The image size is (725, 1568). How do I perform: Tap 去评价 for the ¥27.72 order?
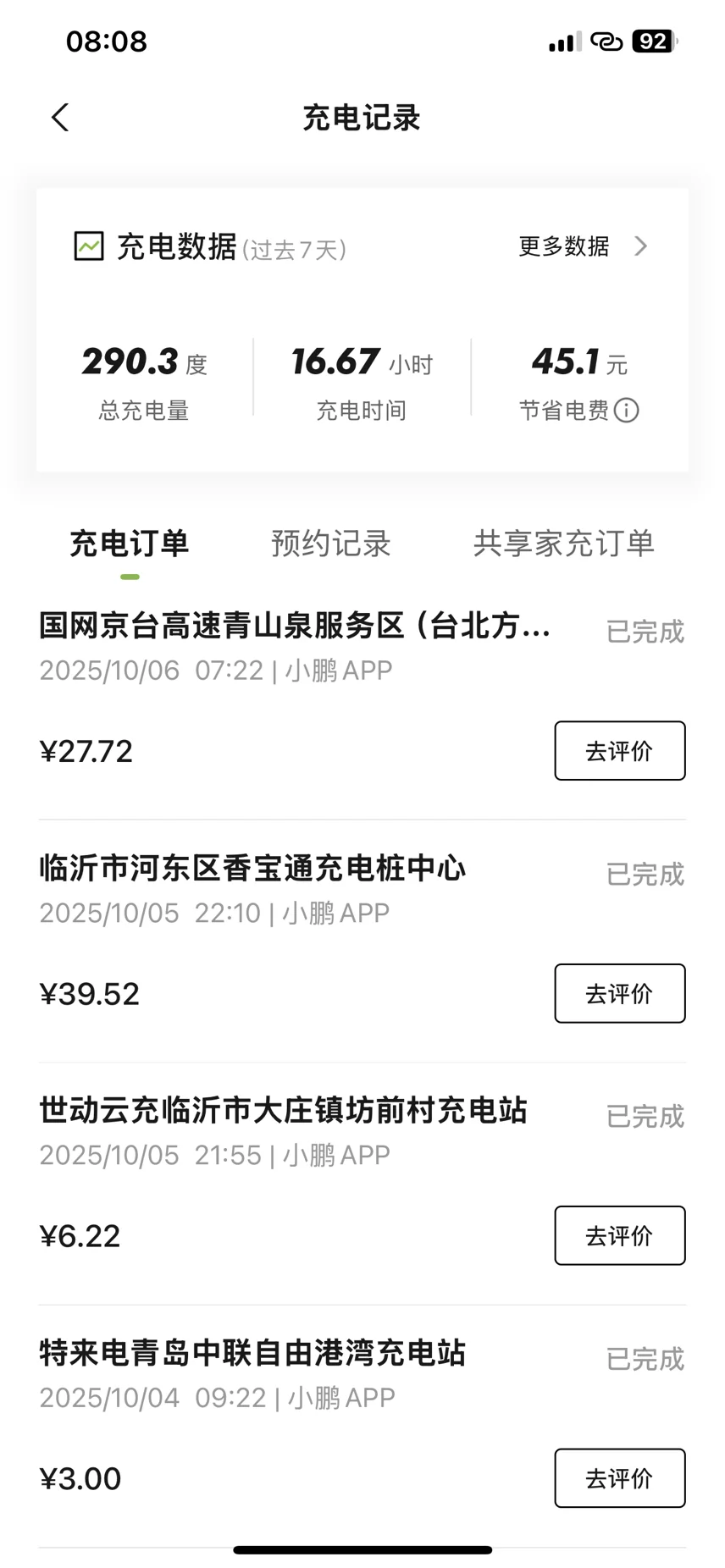tap(619, 751)
